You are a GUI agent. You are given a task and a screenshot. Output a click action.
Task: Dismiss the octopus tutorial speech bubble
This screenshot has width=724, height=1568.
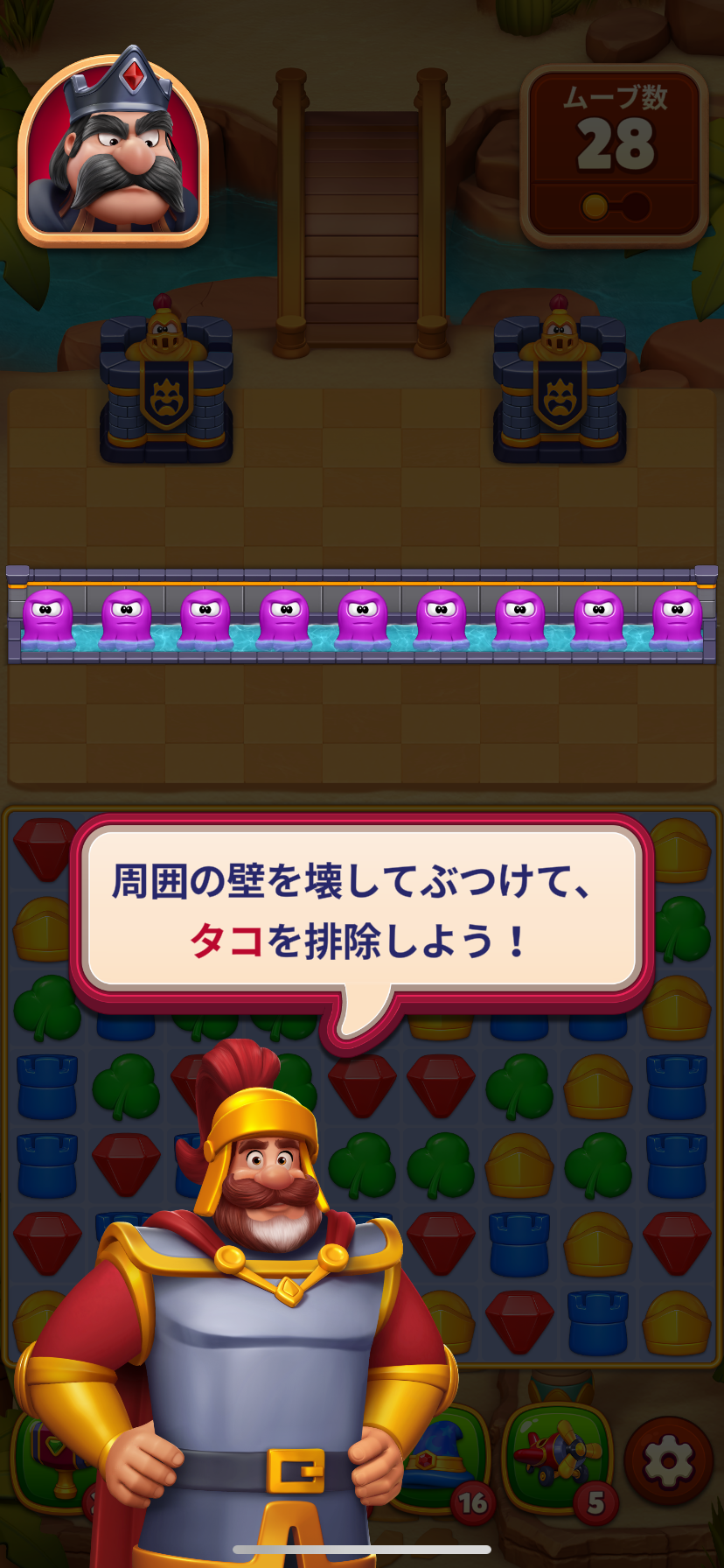click(x=362, y=912)
